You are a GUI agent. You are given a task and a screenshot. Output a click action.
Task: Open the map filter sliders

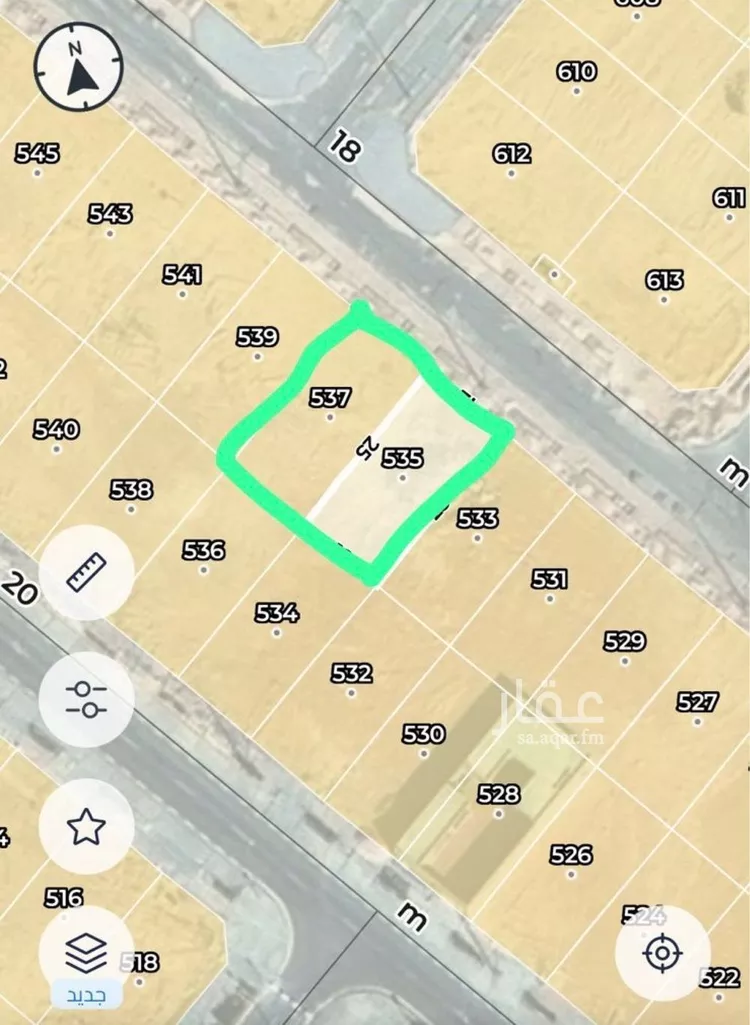pyautogui.click(x=87, y=699)
